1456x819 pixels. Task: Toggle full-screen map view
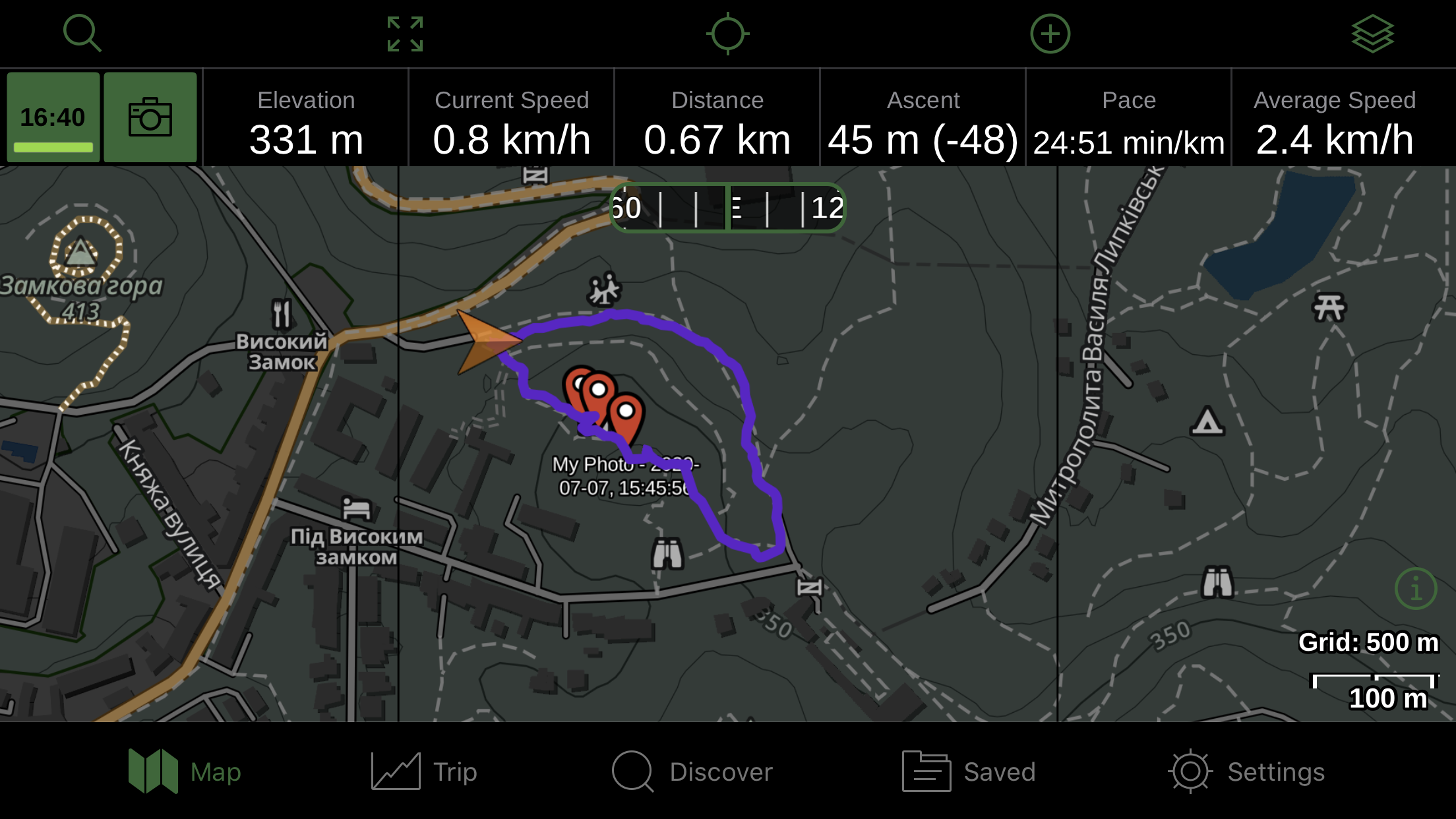tap(405, 34)
